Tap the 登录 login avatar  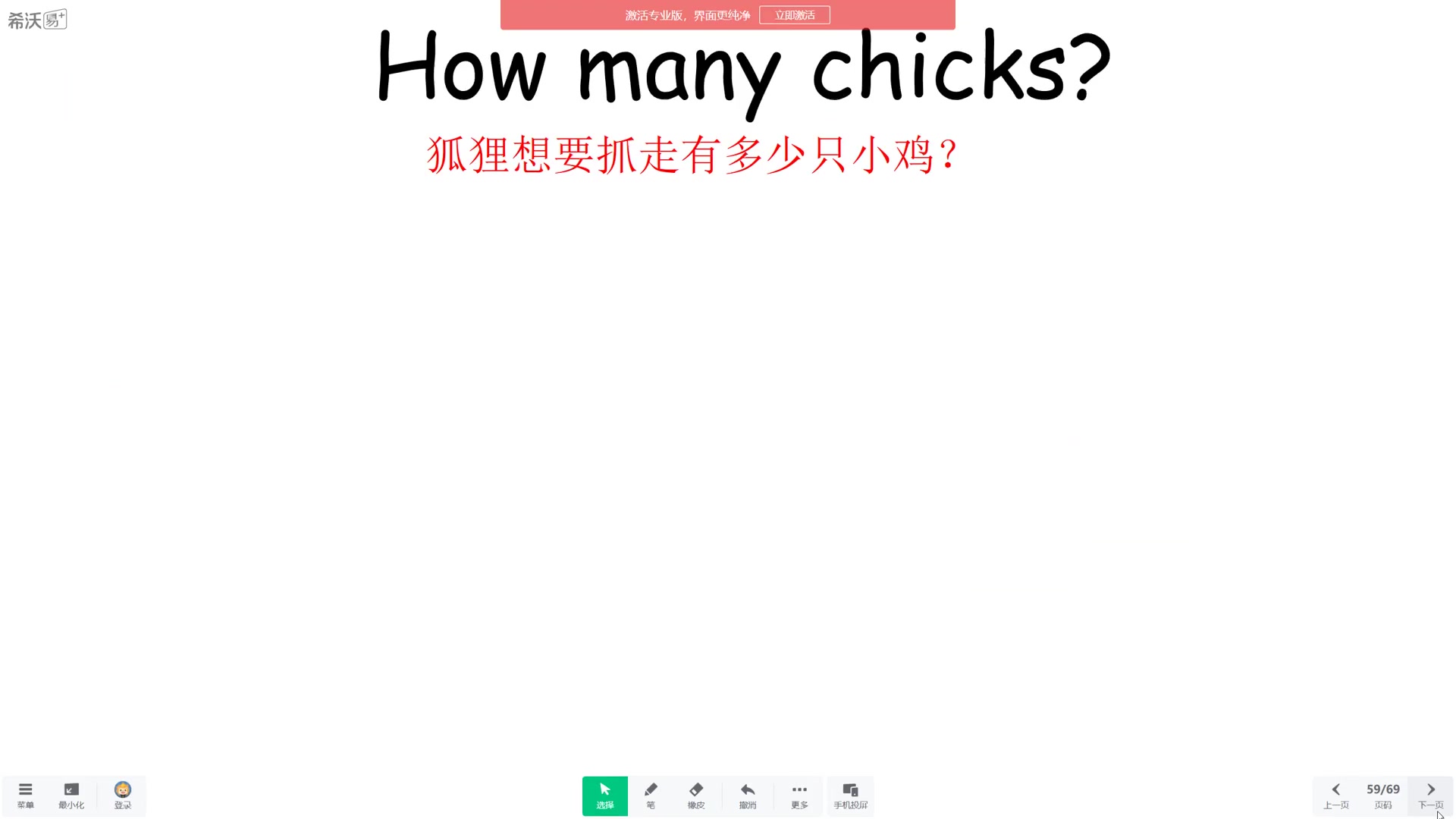(123, 795)
